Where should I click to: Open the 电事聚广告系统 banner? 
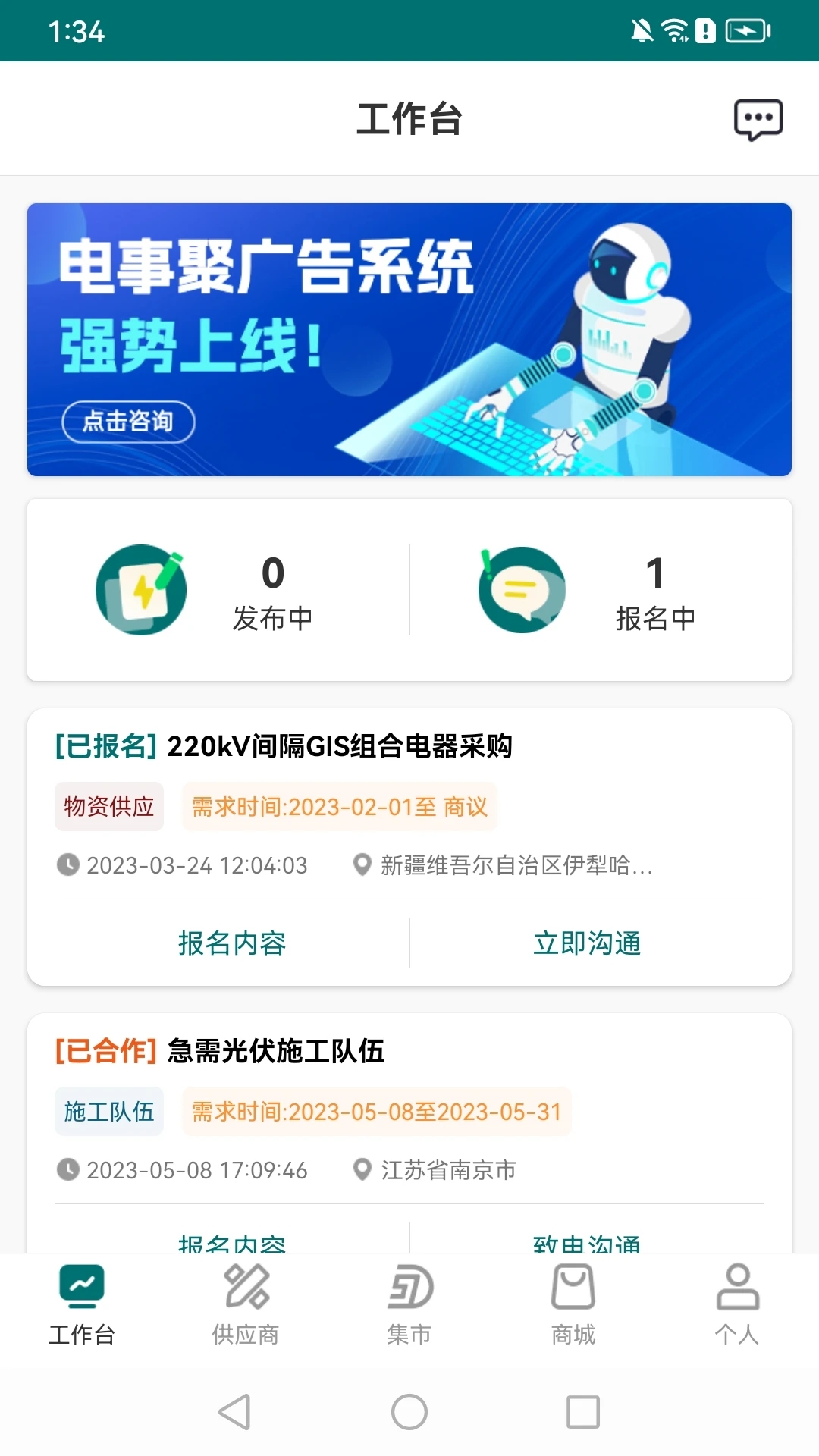[x=409, y=340]
